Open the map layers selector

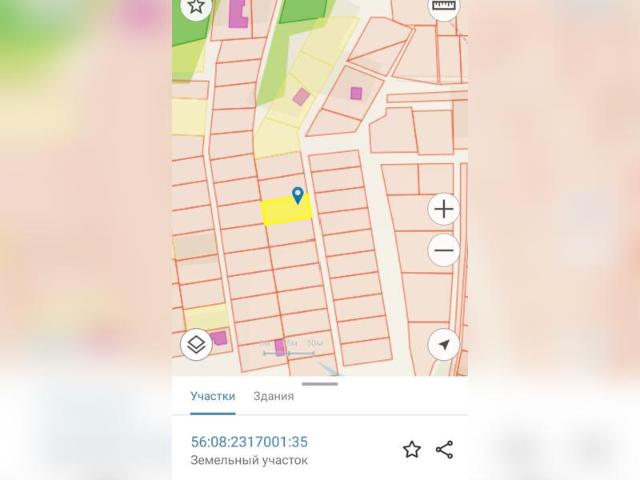click(x=196, y=345)
